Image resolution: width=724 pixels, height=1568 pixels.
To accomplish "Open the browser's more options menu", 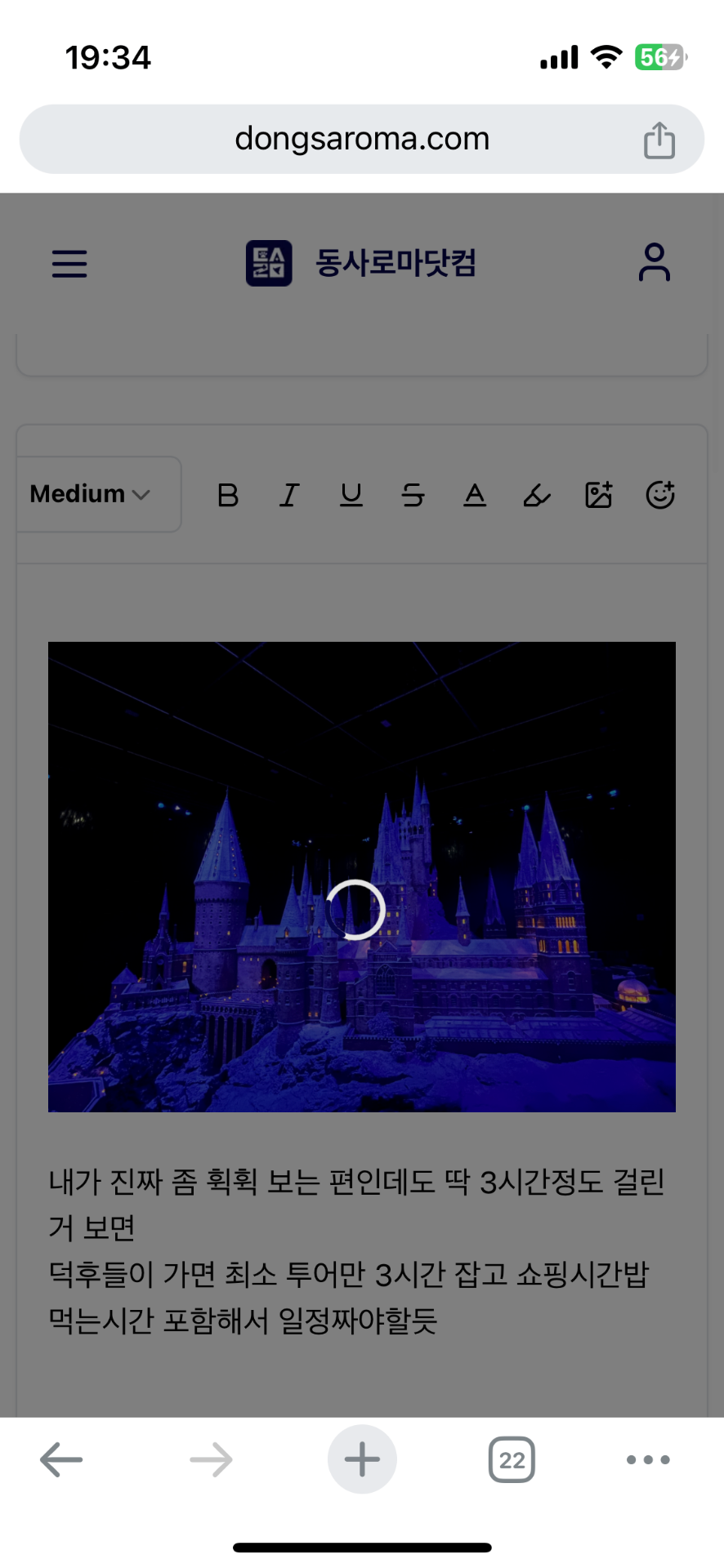I will tap(648, 1459).
